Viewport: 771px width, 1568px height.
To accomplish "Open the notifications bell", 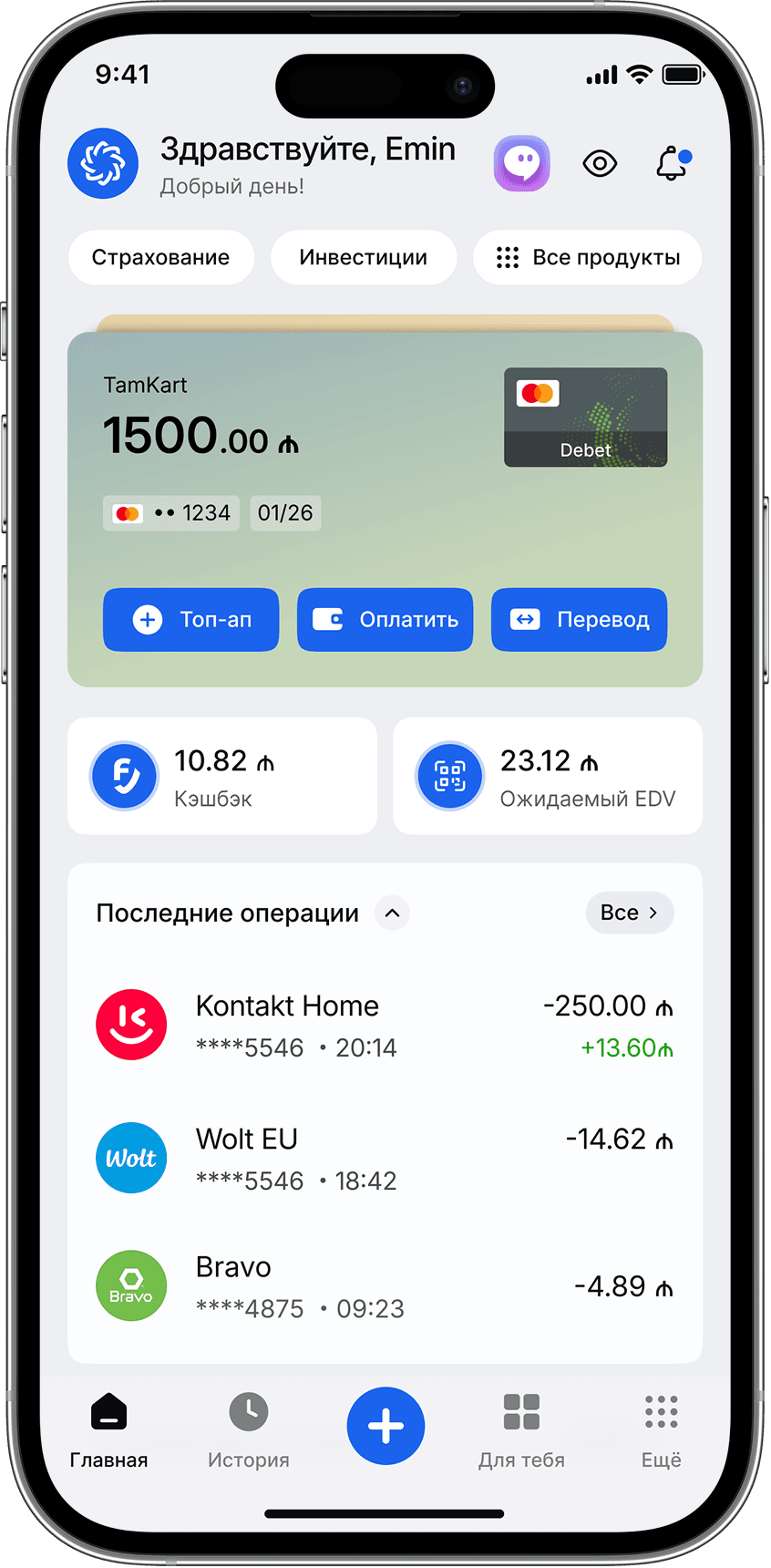I will pyautogui.click(x=673, y=164).
